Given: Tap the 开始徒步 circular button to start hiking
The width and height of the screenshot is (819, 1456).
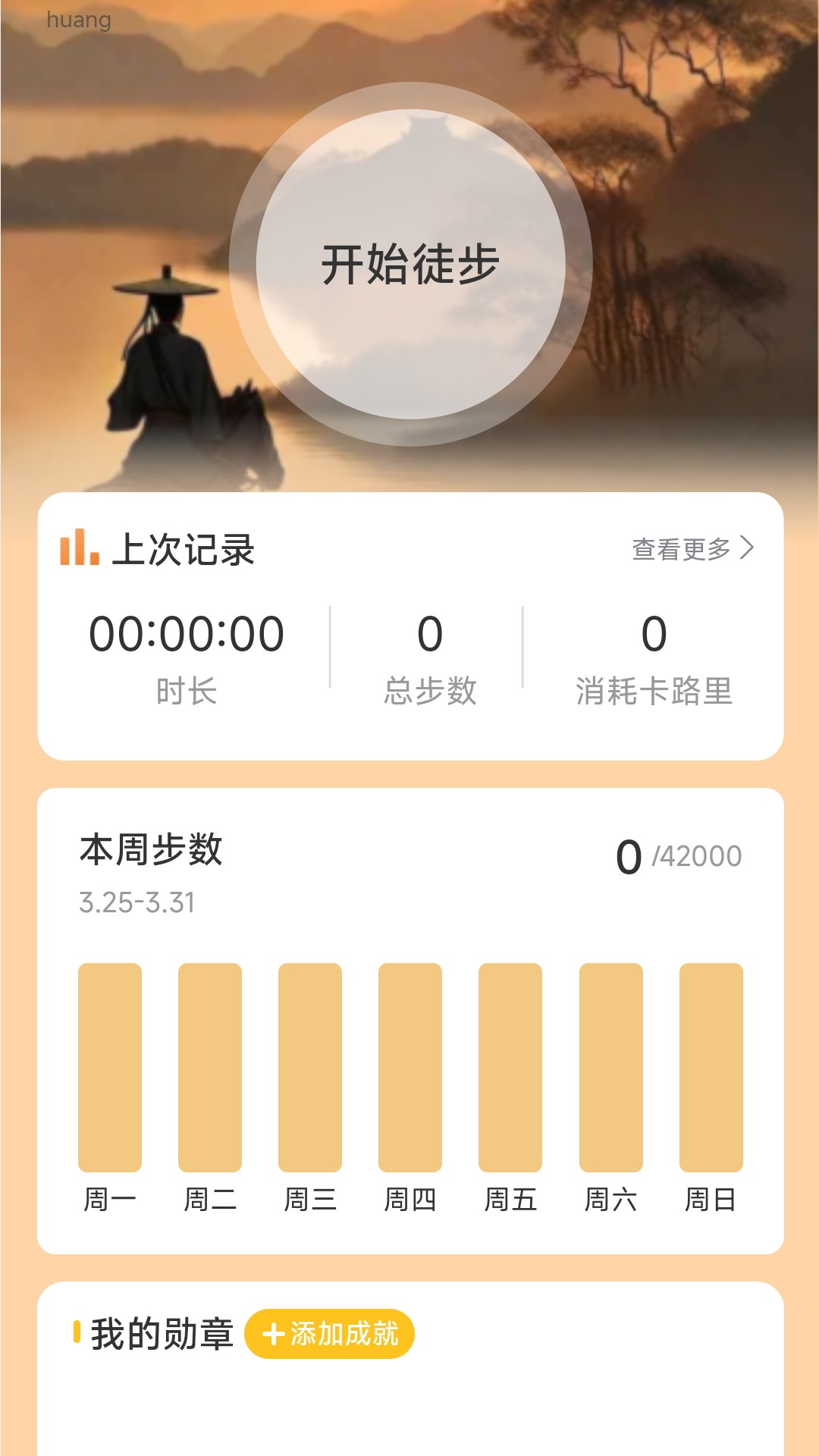Looking at the screenshot, I should [x=409, y=262].
